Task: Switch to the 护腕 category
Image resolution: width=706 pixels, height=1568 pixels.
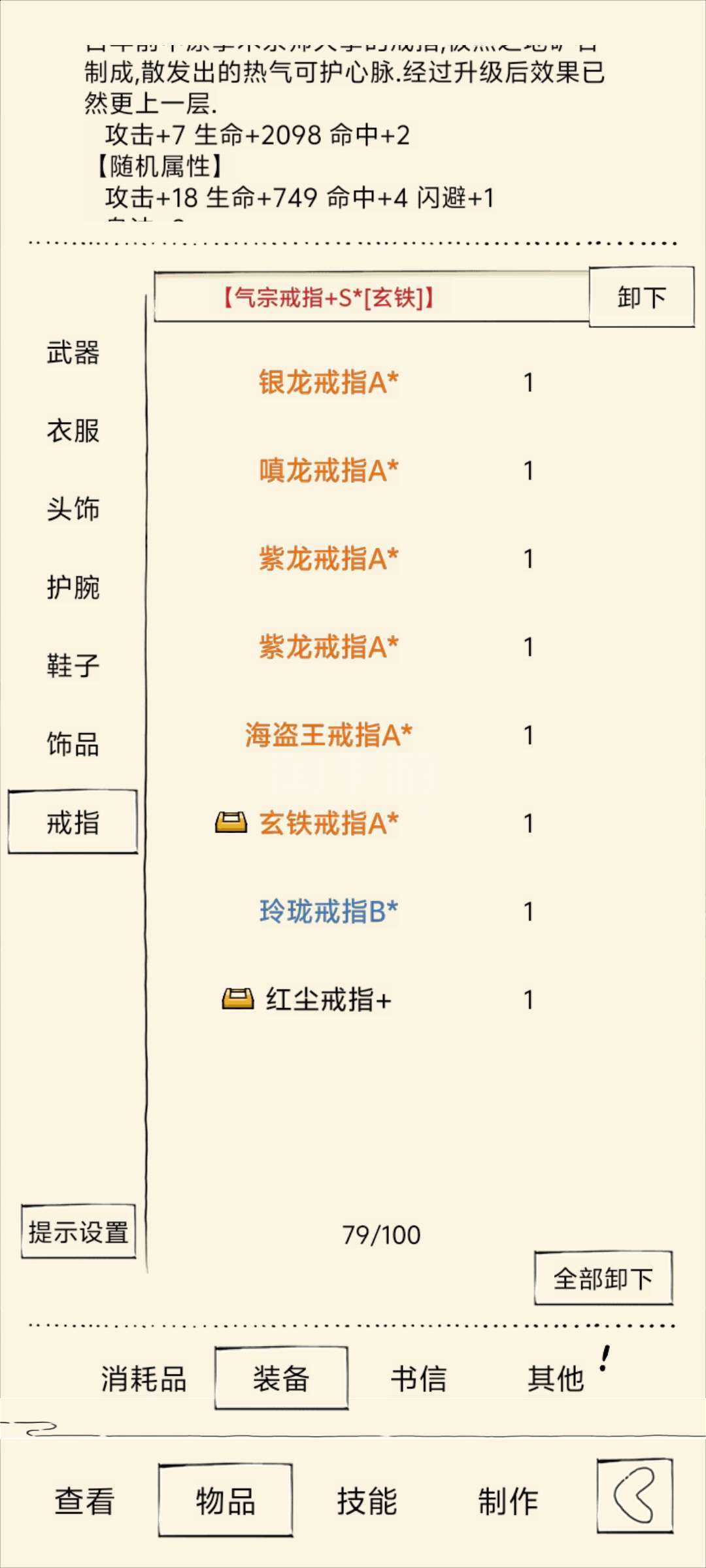Action: click(73, 587)
